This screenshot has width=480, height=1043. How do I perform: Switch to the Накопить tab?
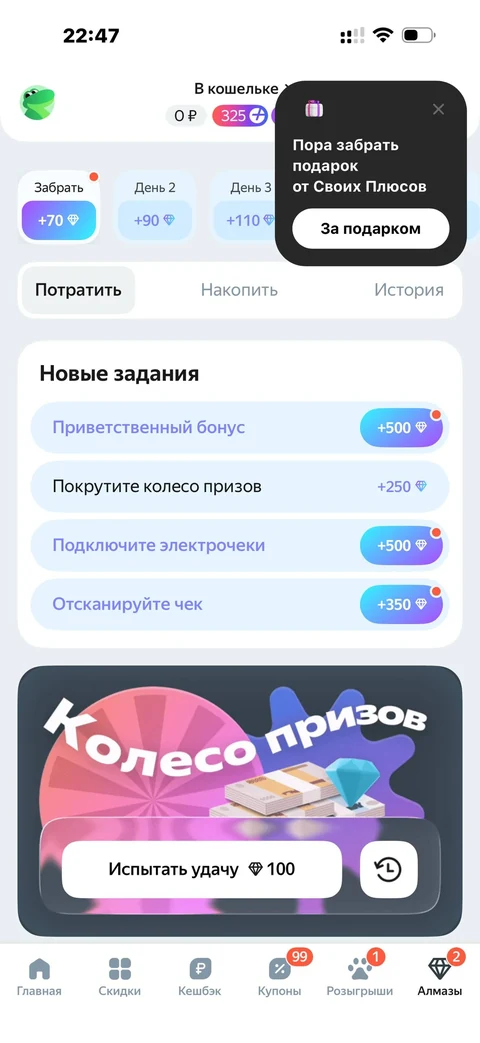point(239,290)
